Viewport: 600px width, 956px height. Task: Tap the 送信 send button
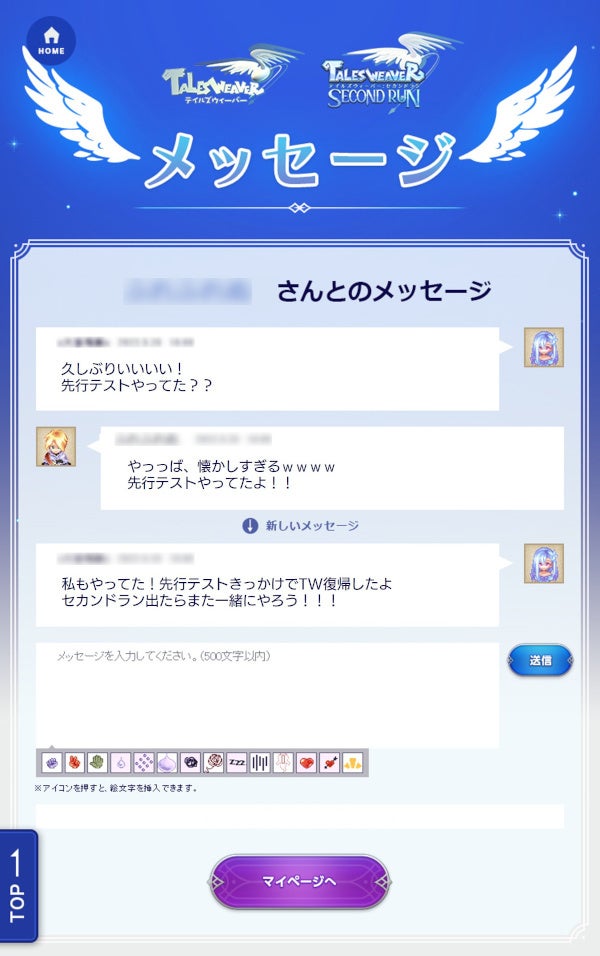(540, 660)
